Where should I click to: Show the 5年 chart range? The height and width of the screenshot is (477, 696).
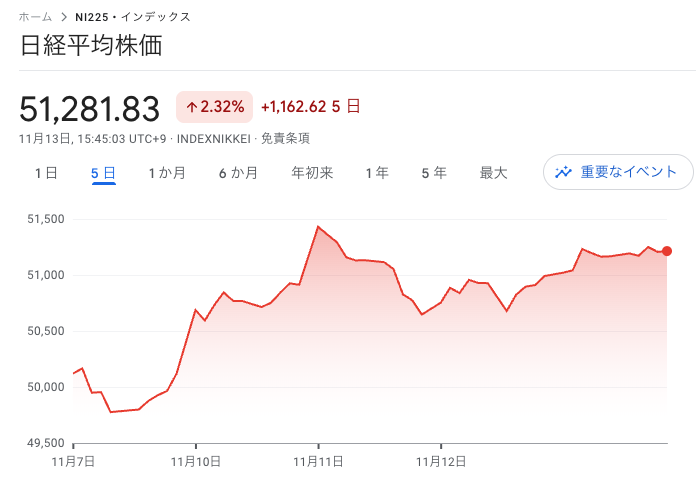pos(434,173)
